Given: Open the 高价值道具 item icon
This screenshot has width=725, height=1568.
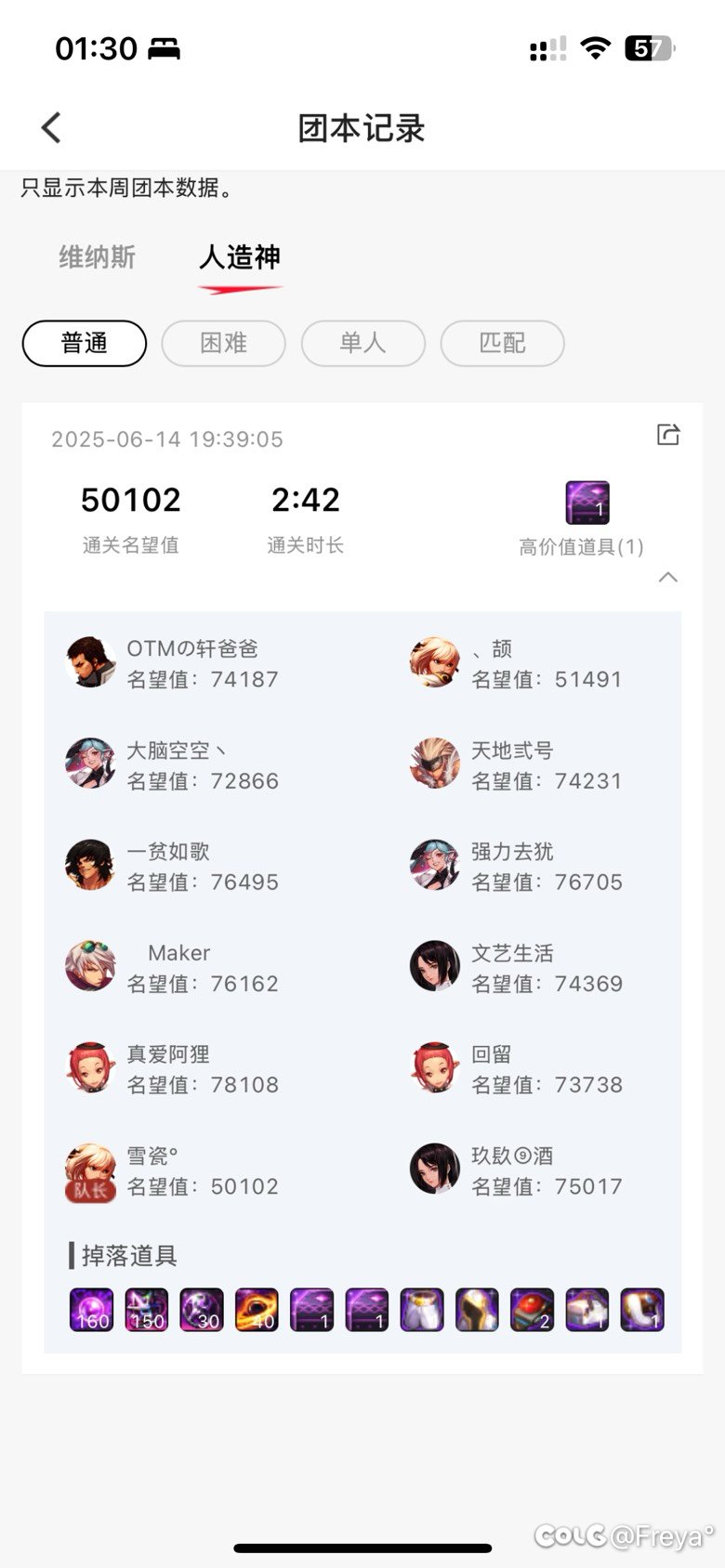Looking at the screenshot, I should (x=587, y=503).
